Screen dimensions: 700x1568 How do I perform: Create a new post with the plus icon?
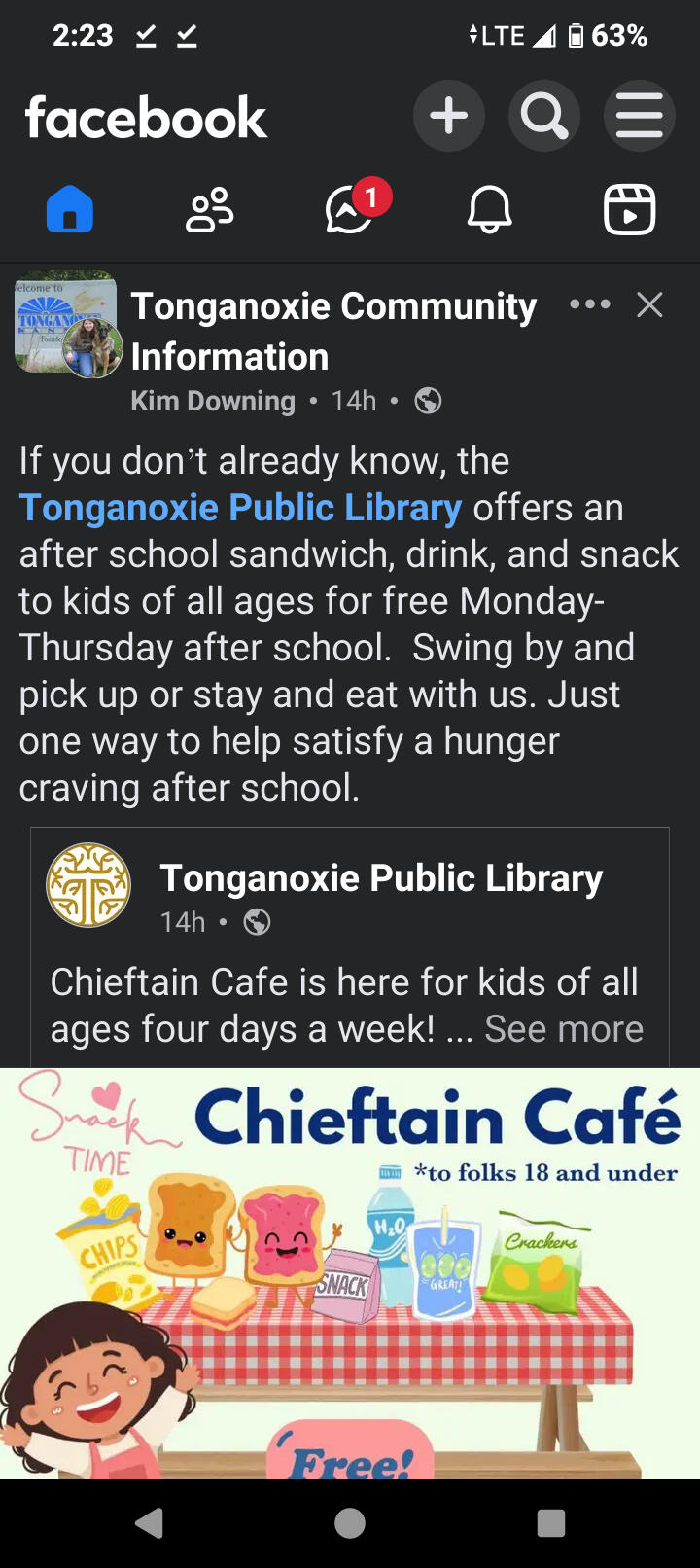tap(448, 117)
